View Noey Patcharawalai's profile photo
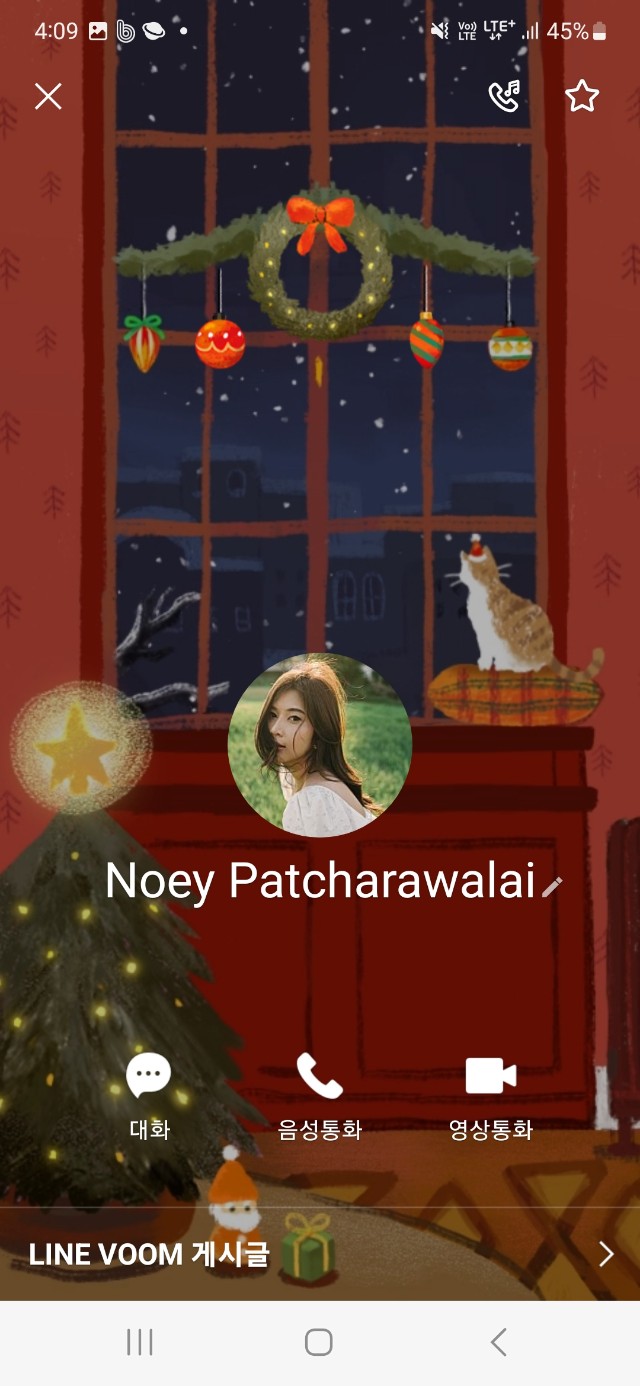Image resolution: width=640 pixels, height=1386 pixels. [320, 745]
